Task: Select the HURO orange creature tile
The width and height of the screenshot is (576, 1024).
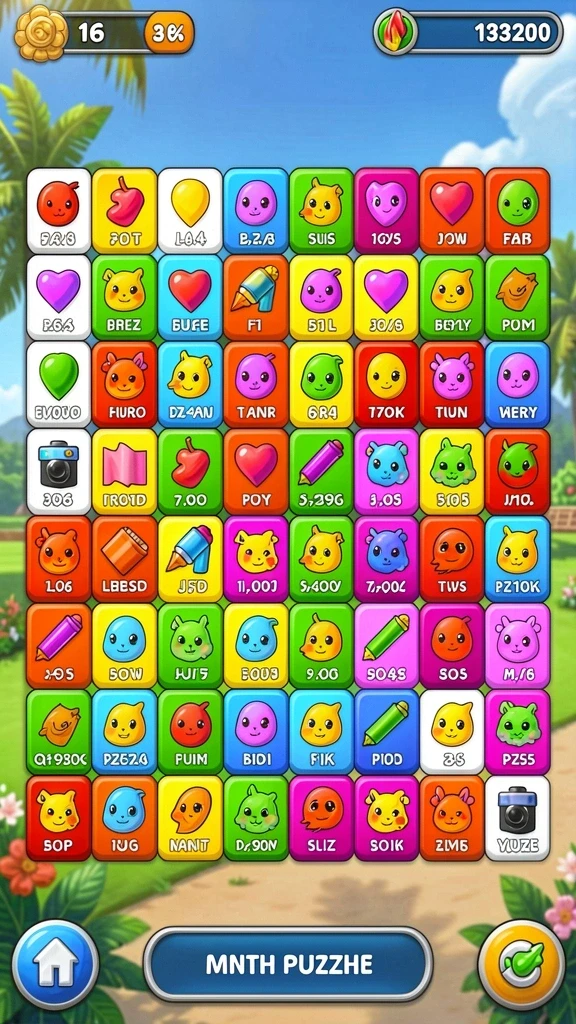Action: tap(124, 385)
